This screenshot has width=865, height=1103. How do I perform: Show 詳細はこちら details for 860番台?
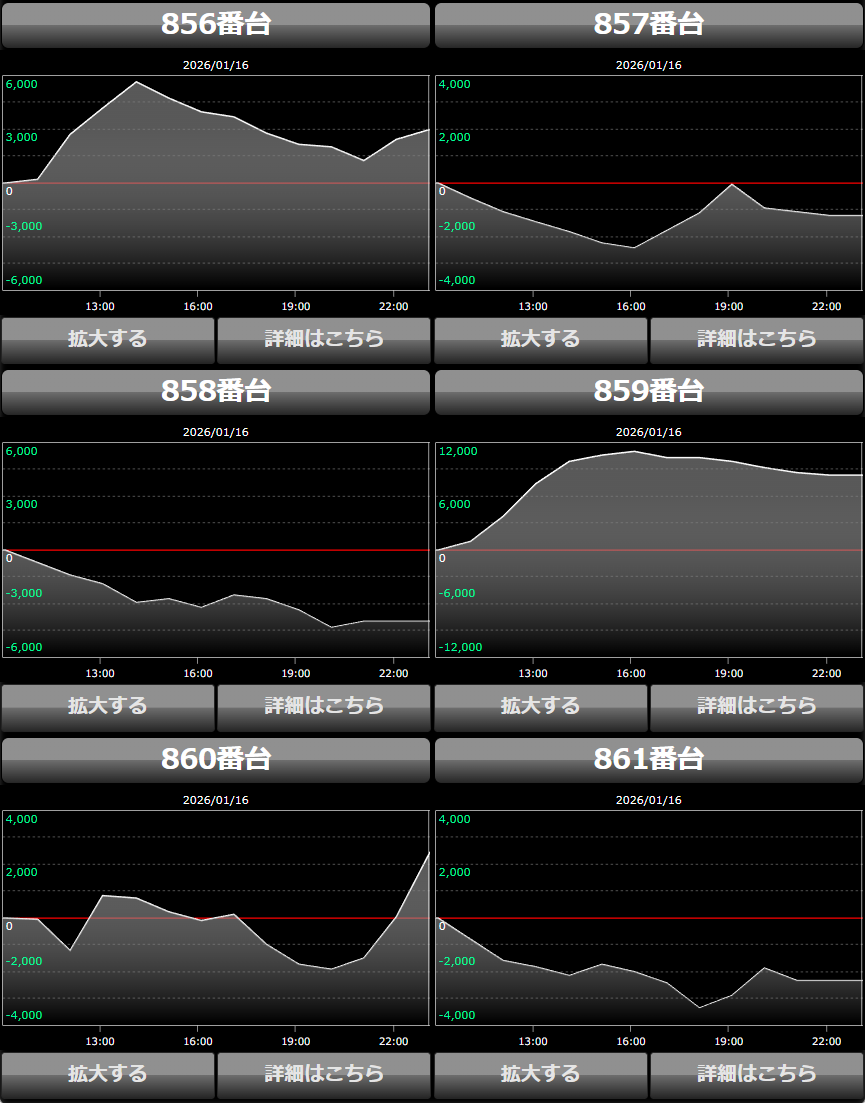[x=324, y=1075]
